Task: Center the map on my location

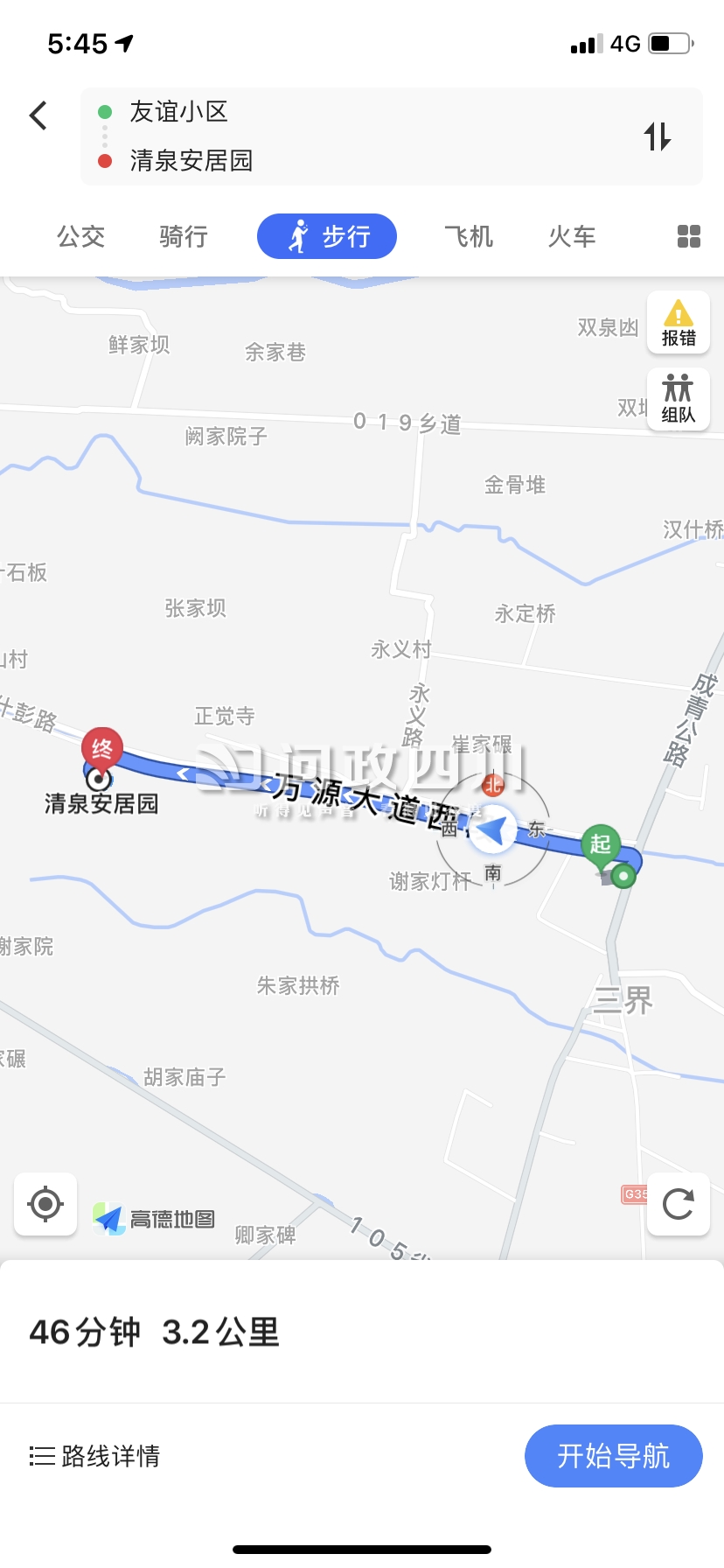Action: 45,1205
